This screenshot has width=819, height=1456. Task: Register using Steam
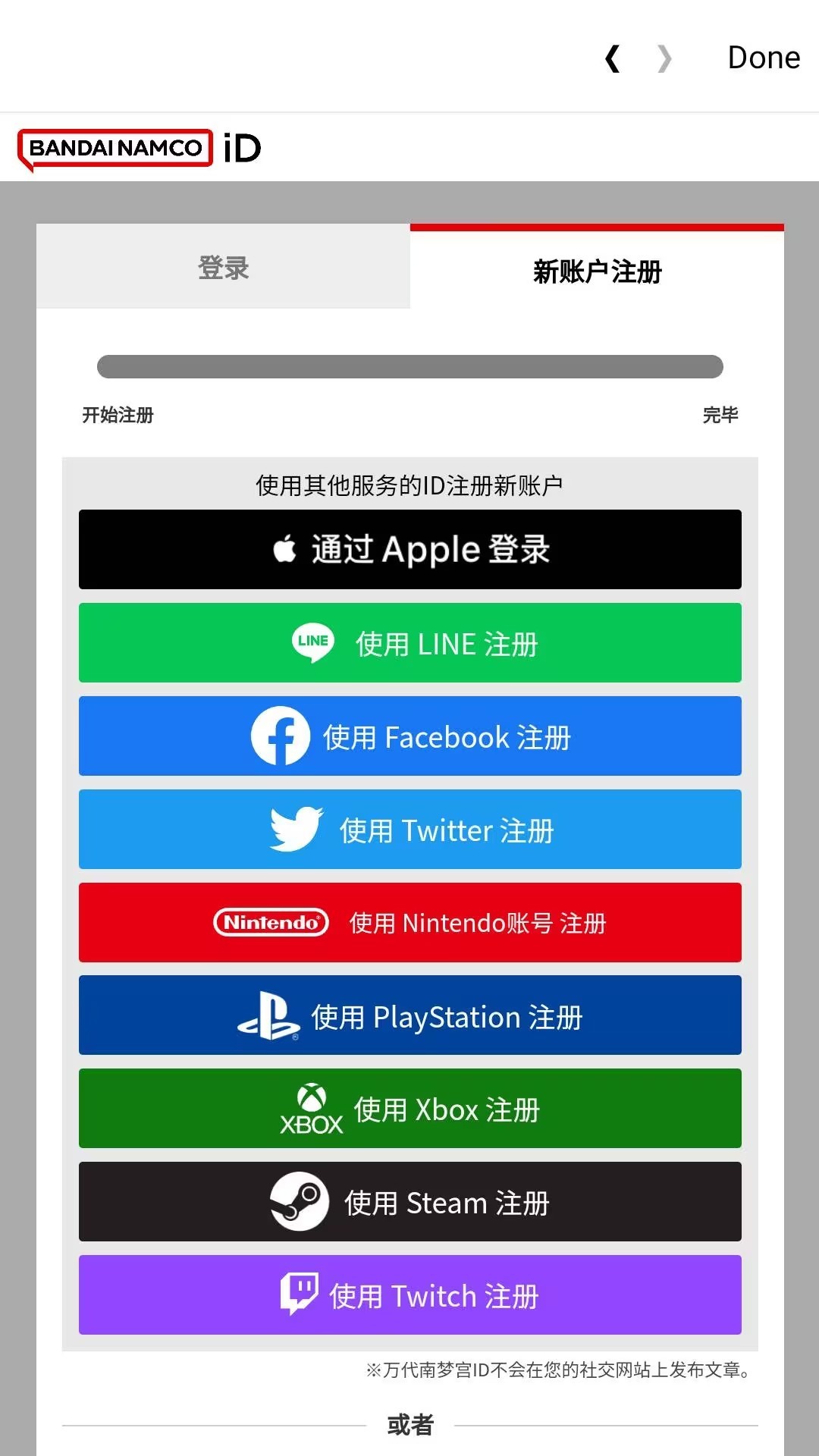(x=410, y=1202)
